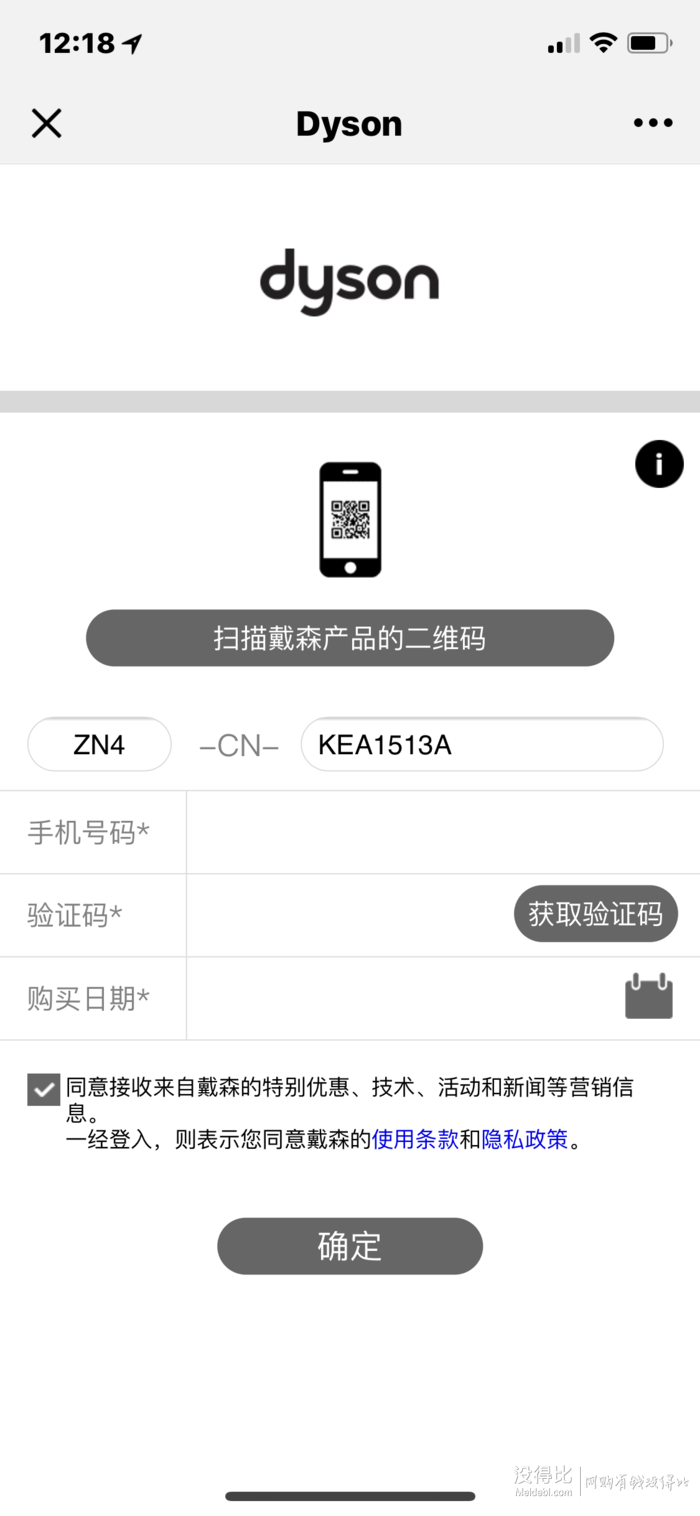Focus the 手机号码 input field
Screen dimensions: 700x1516
442,832
